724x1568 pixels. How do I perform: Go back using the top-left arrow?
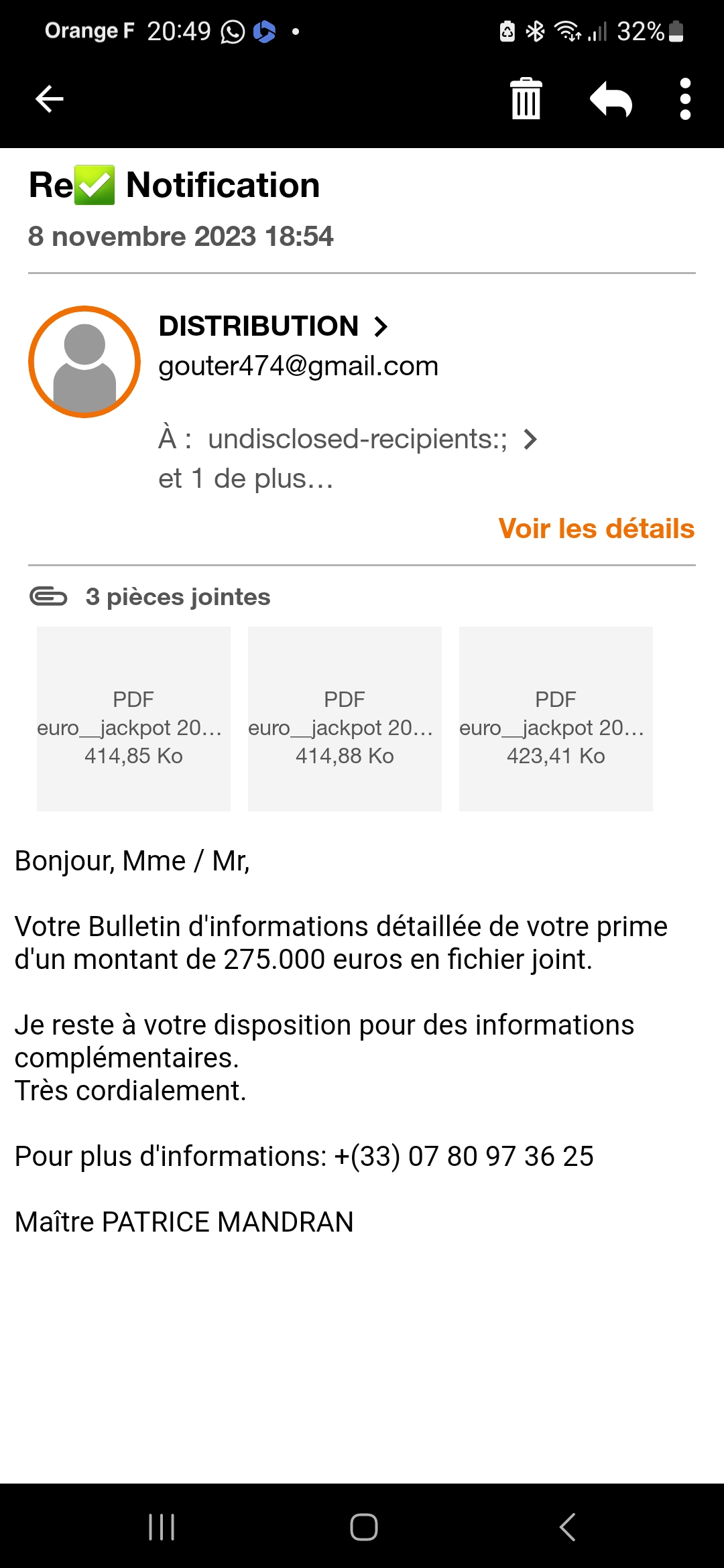(x=50, y=99)
